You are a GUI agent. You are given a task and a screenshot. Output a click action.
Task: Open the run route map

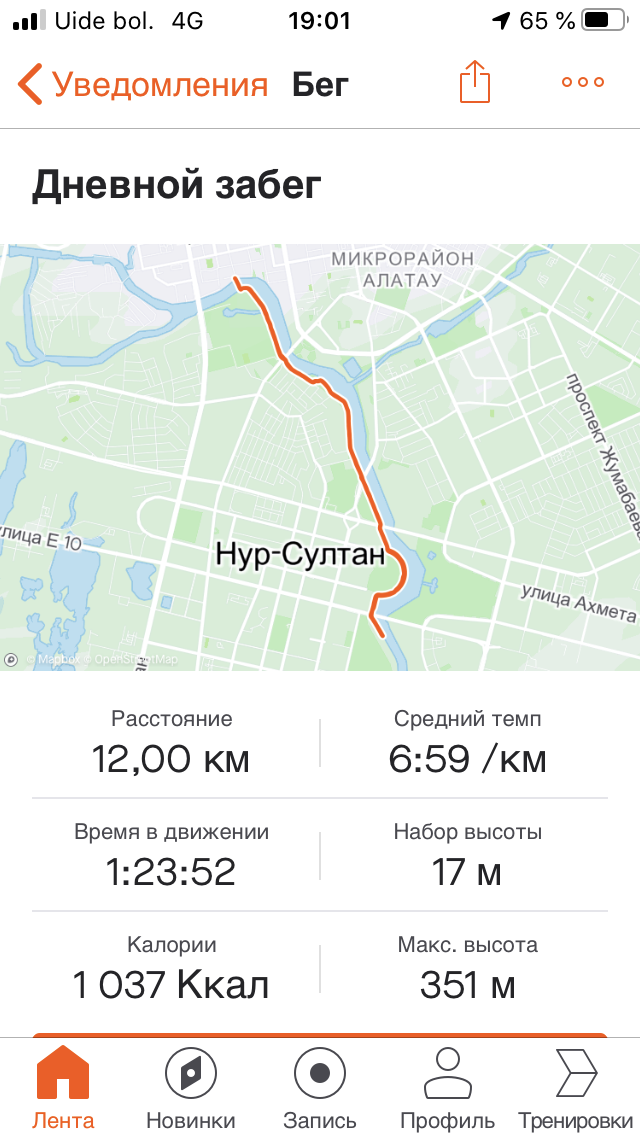[x=320, y=457]
